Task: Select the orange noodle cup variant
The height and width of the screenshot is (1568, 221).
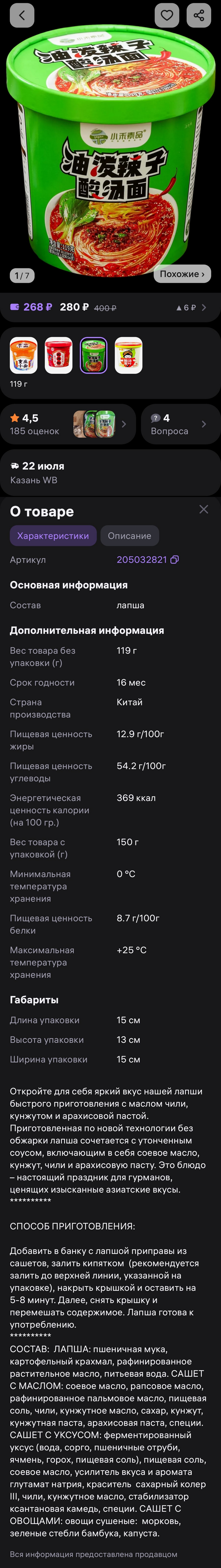Action: [x=24, y=355]
